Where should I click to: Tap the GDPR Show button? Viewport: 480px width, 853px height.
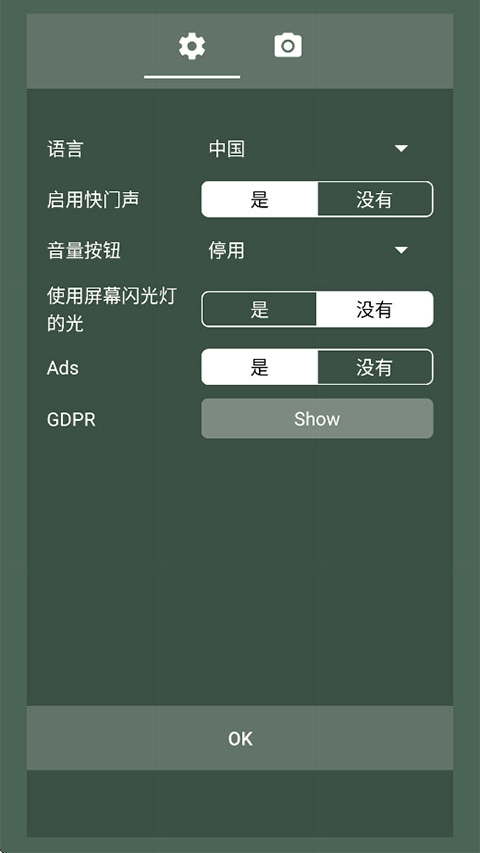pyautogui.click(x=317, y=418)
